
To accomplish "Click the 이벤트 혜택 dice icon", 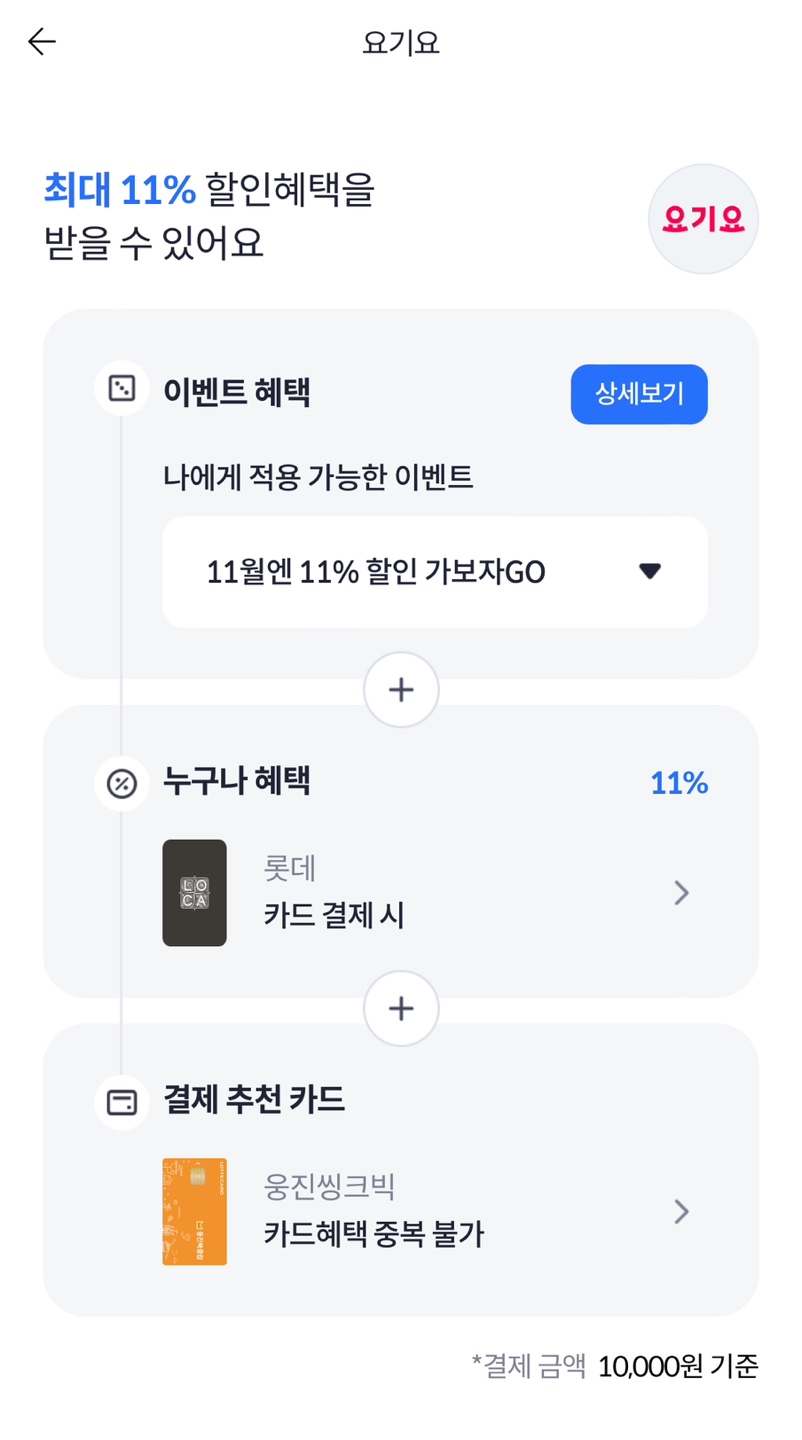I will point(120,388).
